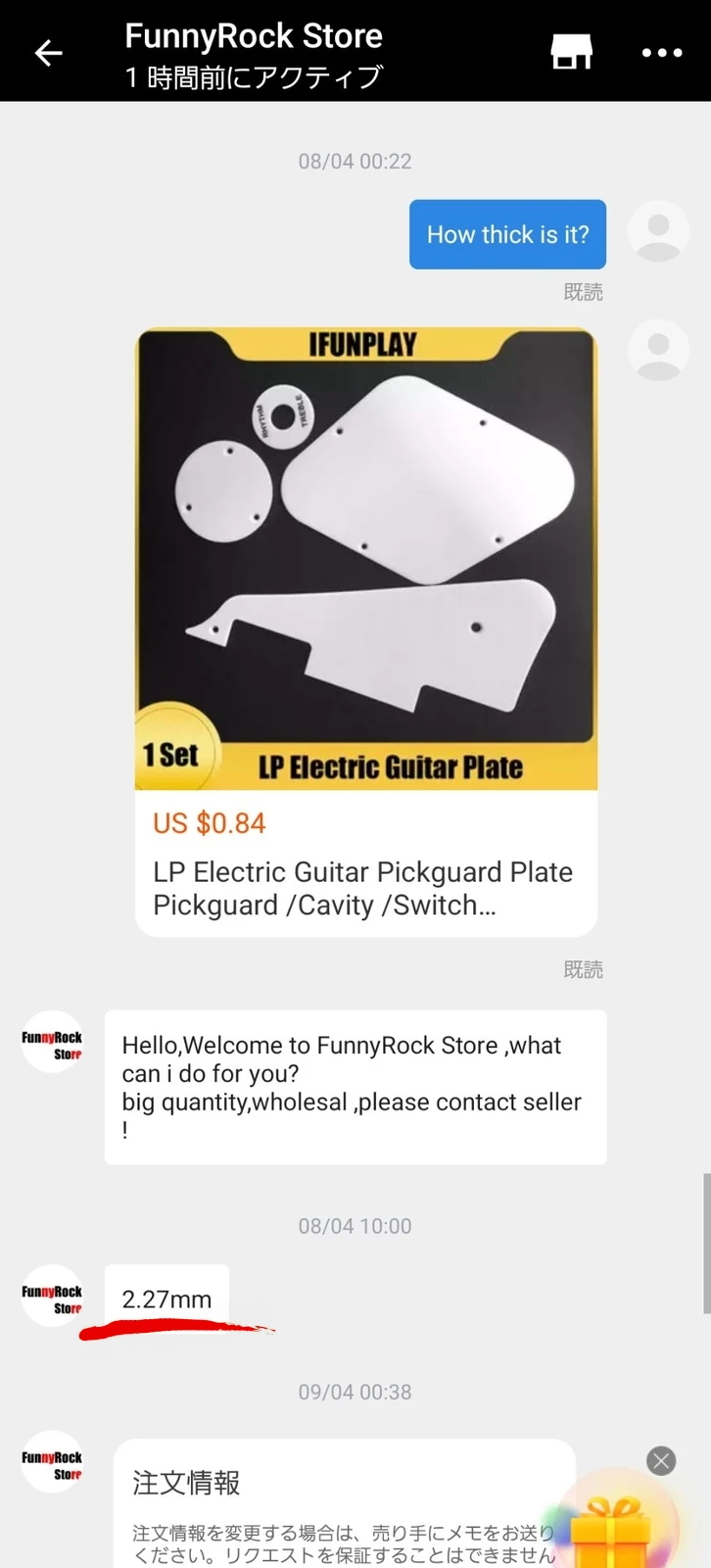Open the three-dot overflow menu
Screen dimensions: 711x1568
coord(662,53)
